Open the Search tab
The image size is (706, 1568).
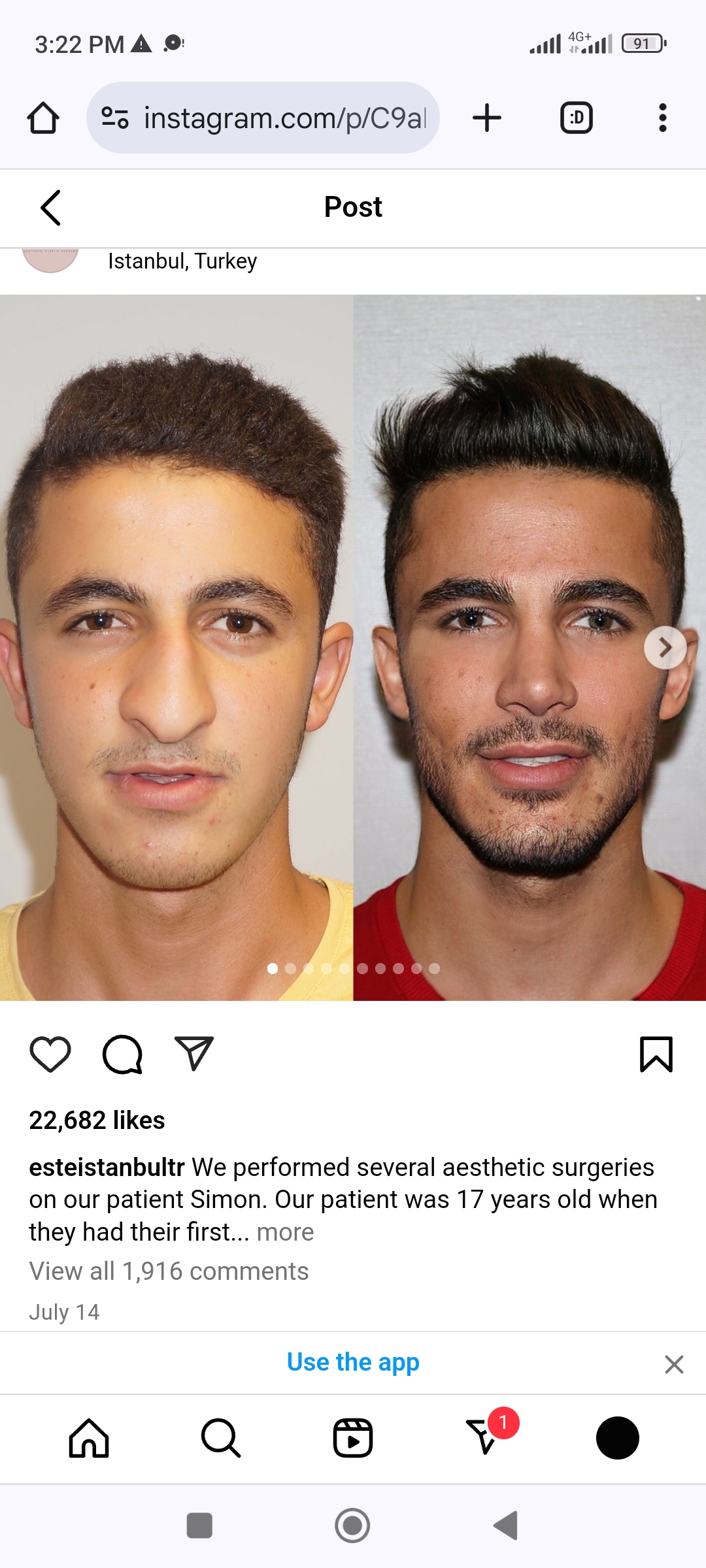click(x=221, y=1438)
